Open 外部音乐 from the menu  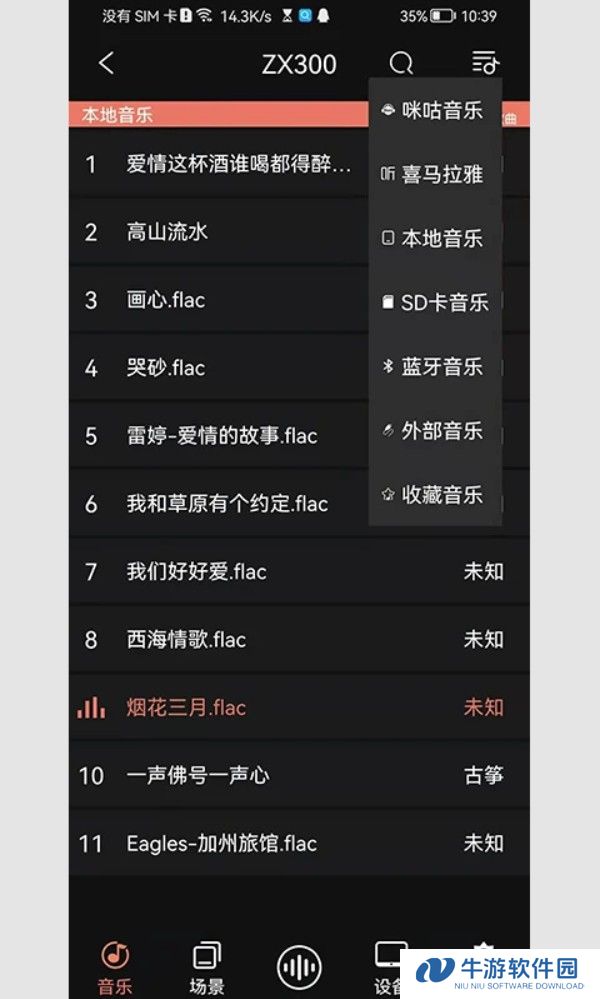[x=435, y=431]
